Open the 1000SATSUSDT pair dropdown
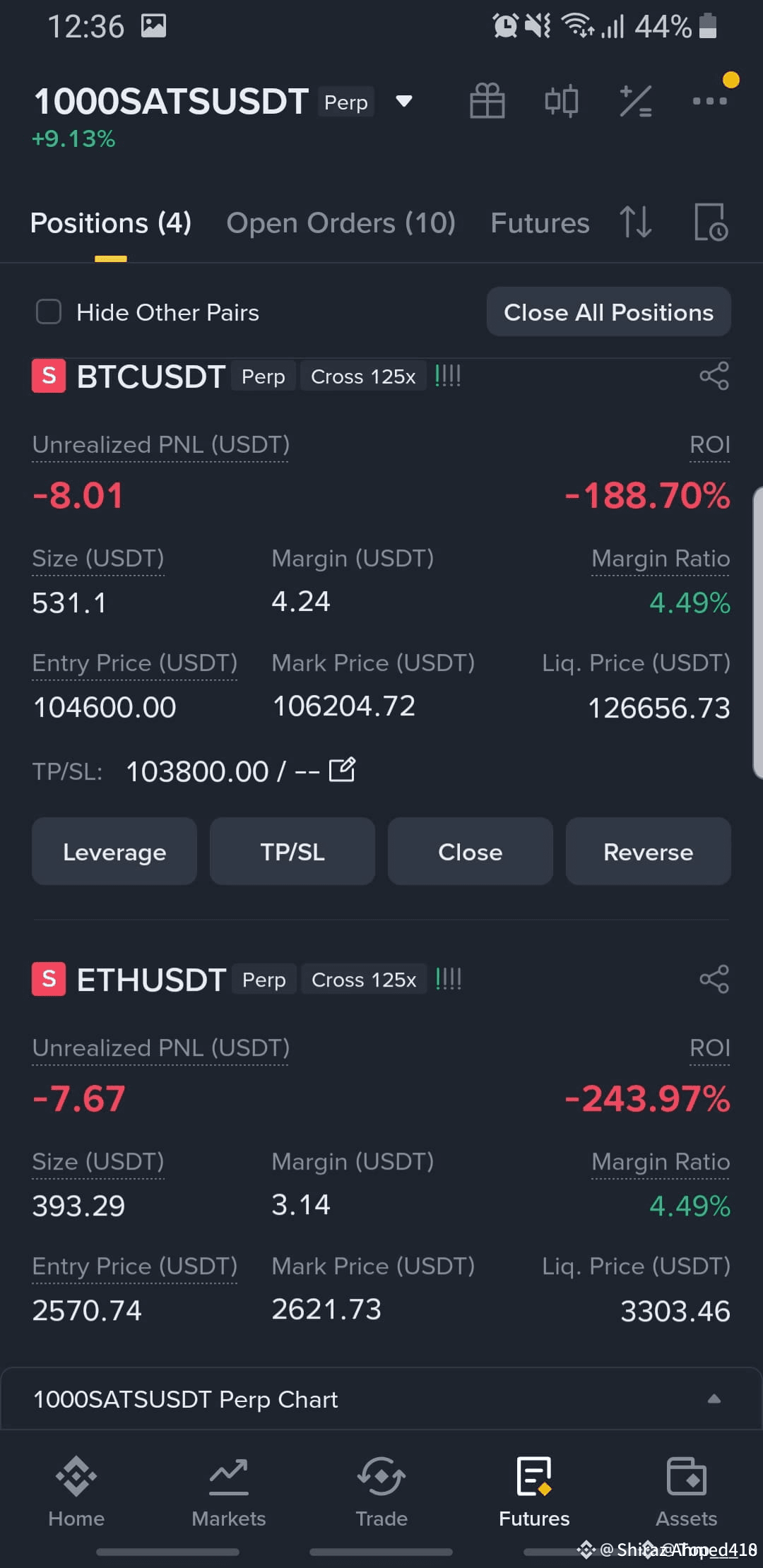 click(x=403, y=101)
